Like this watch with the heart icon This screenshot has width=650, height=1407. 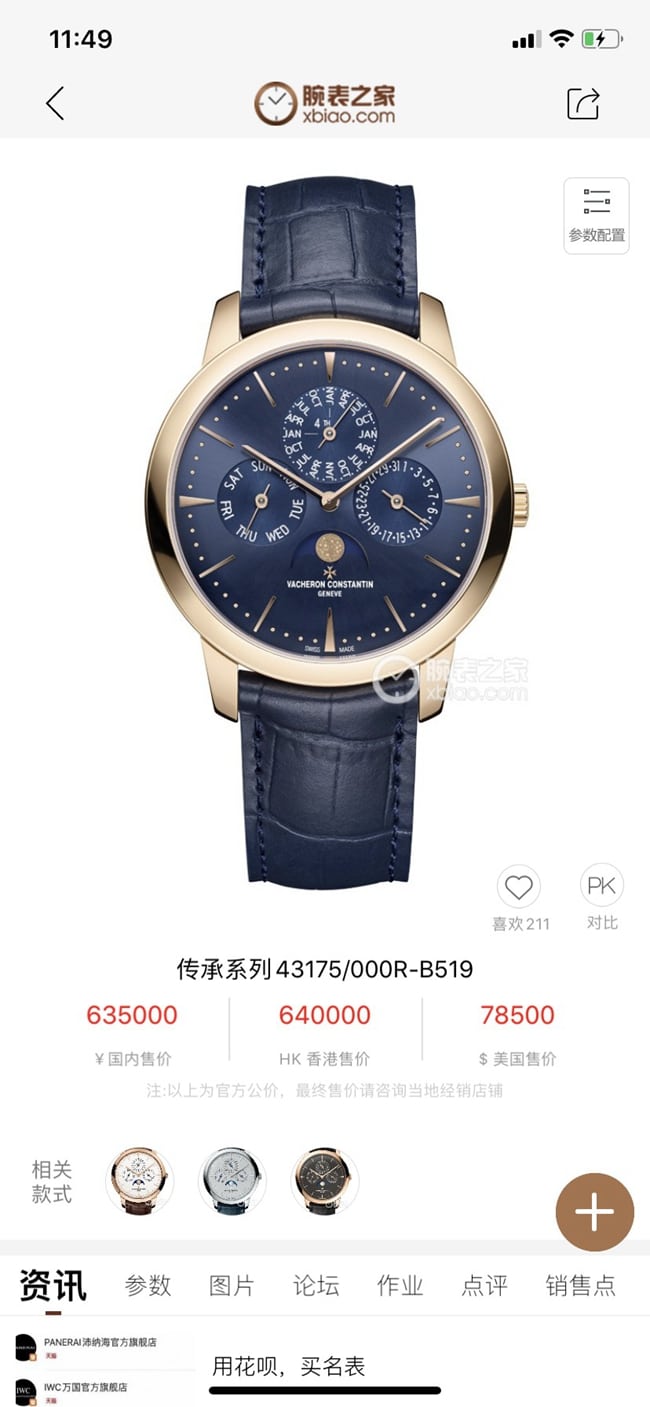(x=518, y=887)
